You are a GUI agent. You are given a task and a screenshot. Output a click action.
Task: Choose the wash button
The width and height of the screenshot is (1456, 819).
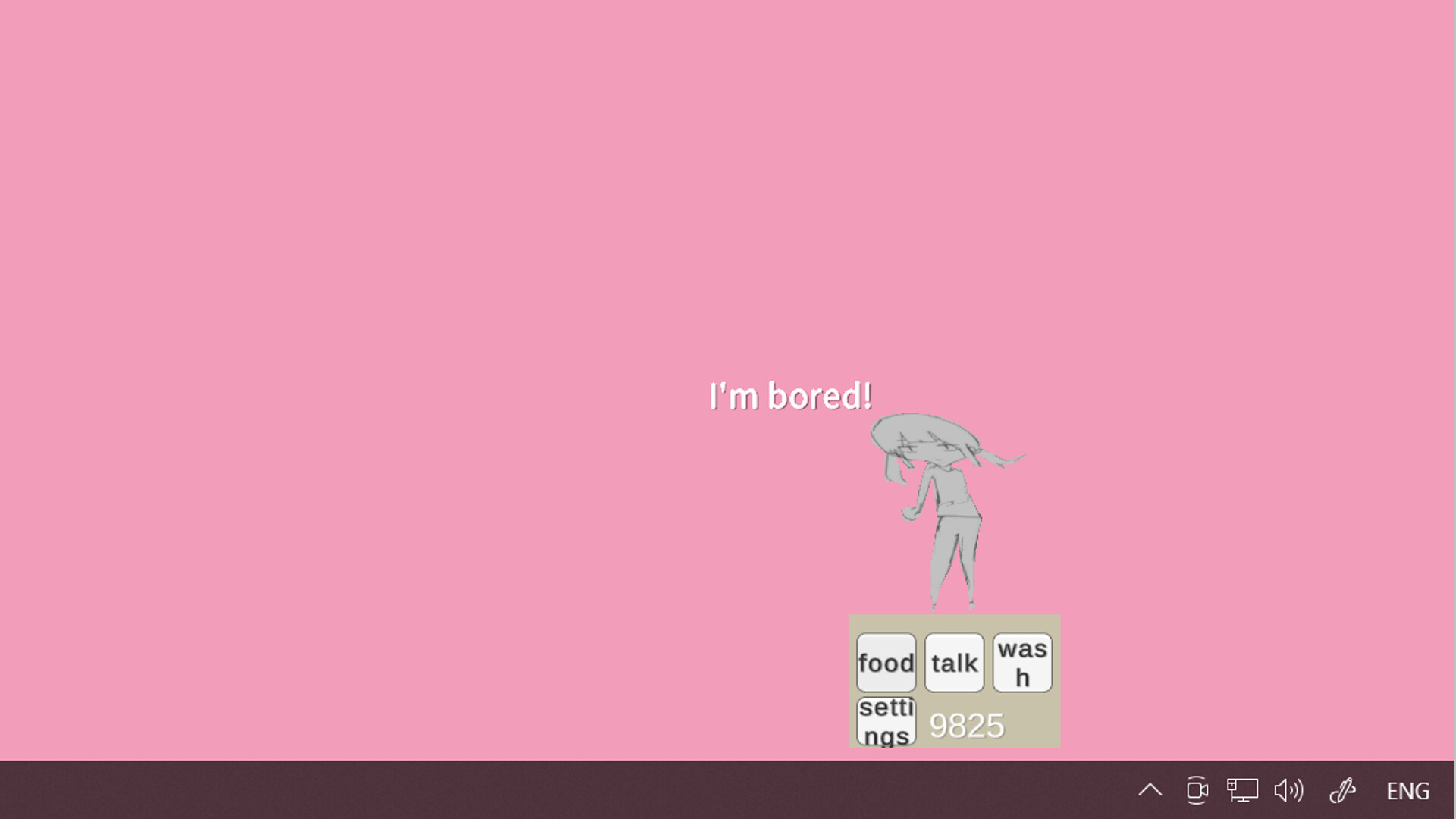click(1022, 663)
